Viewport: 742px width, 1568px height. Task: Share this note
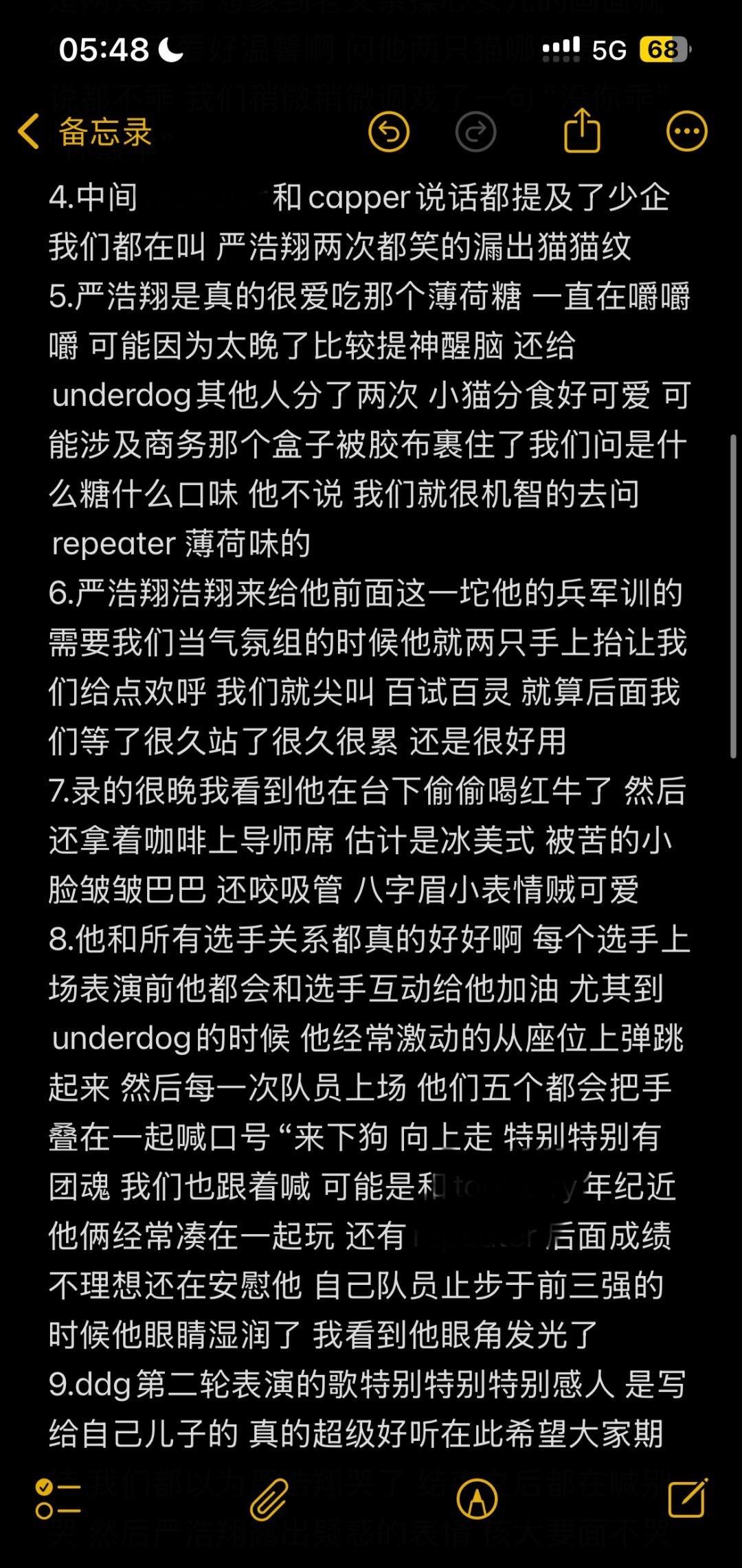582,130
